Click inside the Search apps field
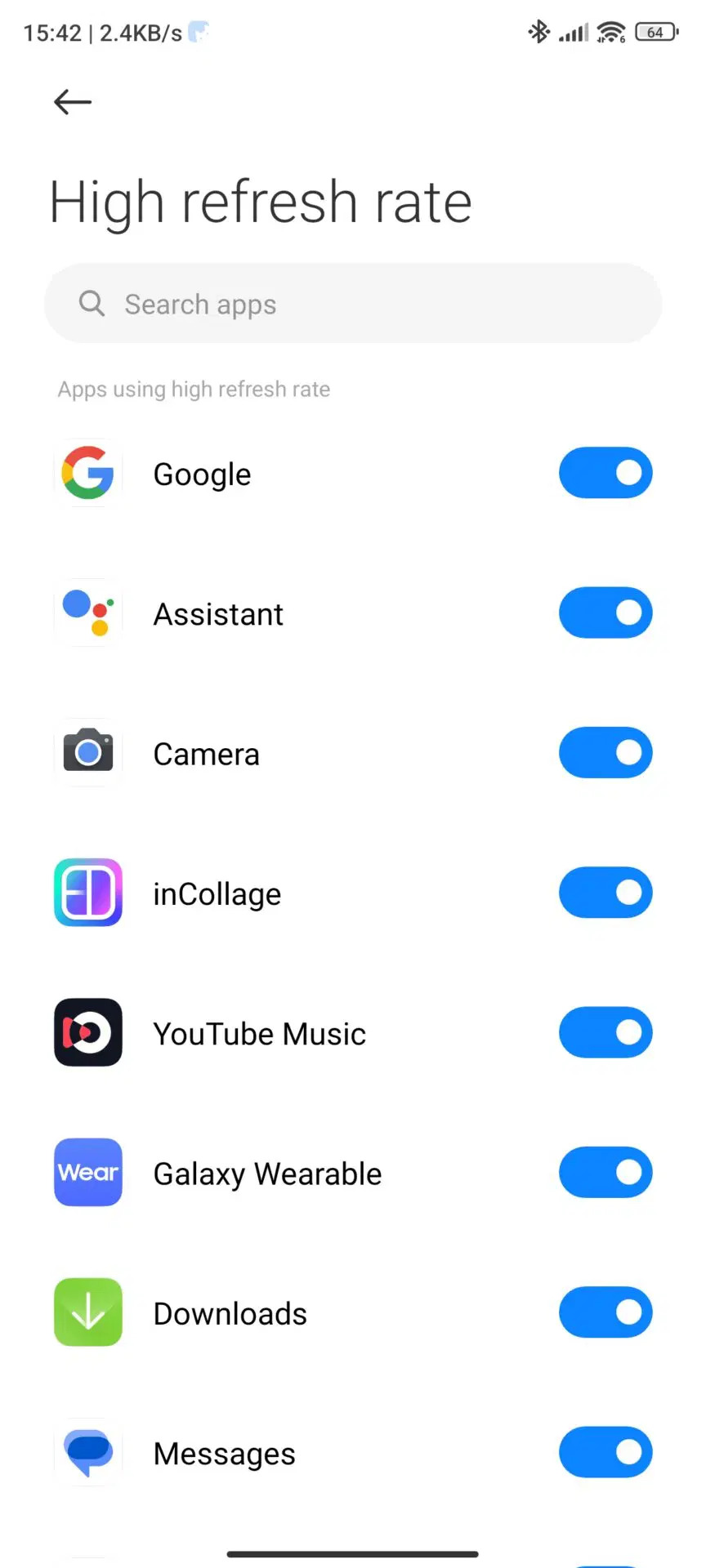The image size is (706, 1568). pyautogui.click(x=351, y=303)
